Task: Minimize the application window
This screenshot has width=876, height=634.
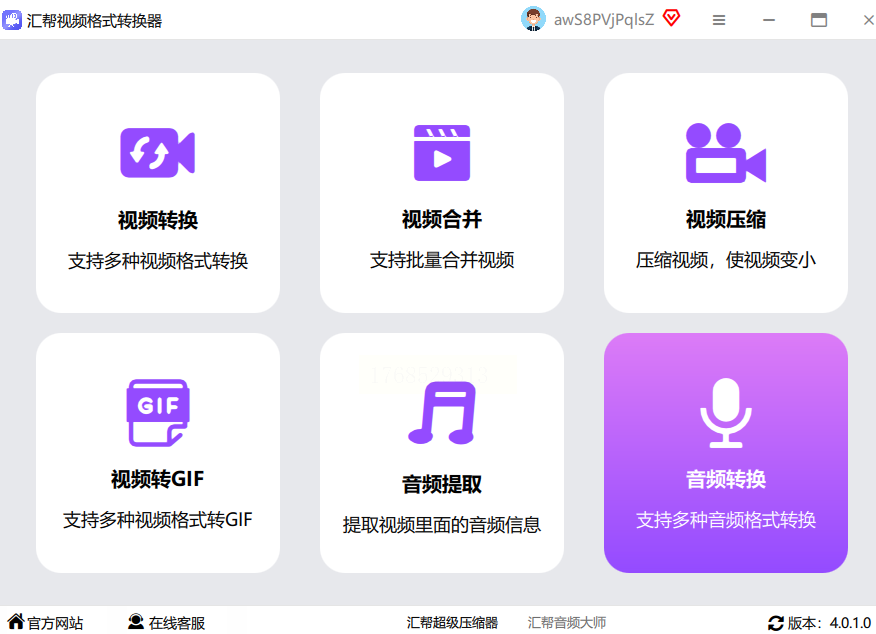Action: (769, 20)
